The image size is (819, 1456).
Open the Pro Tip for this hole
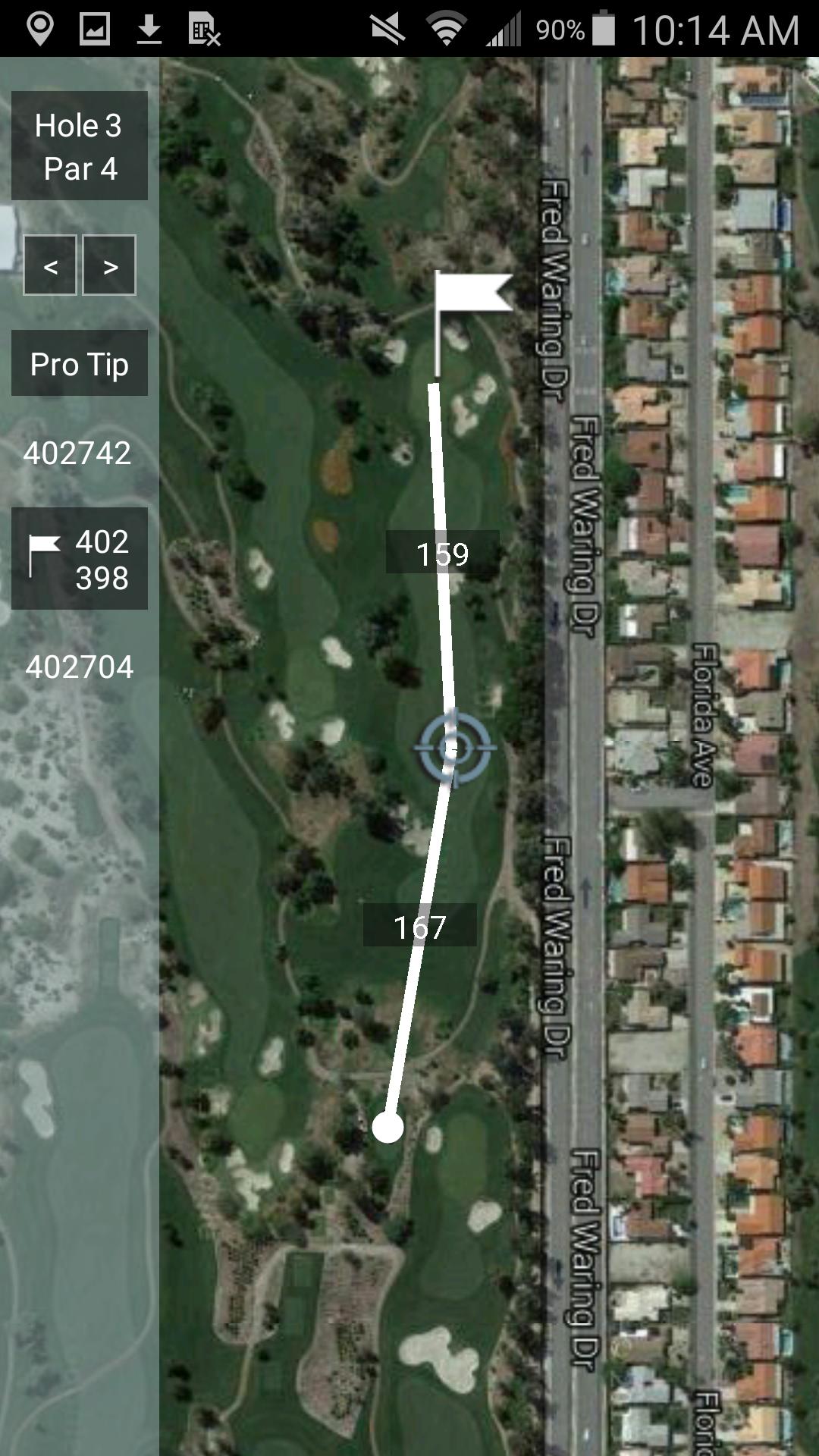(80, 364)
